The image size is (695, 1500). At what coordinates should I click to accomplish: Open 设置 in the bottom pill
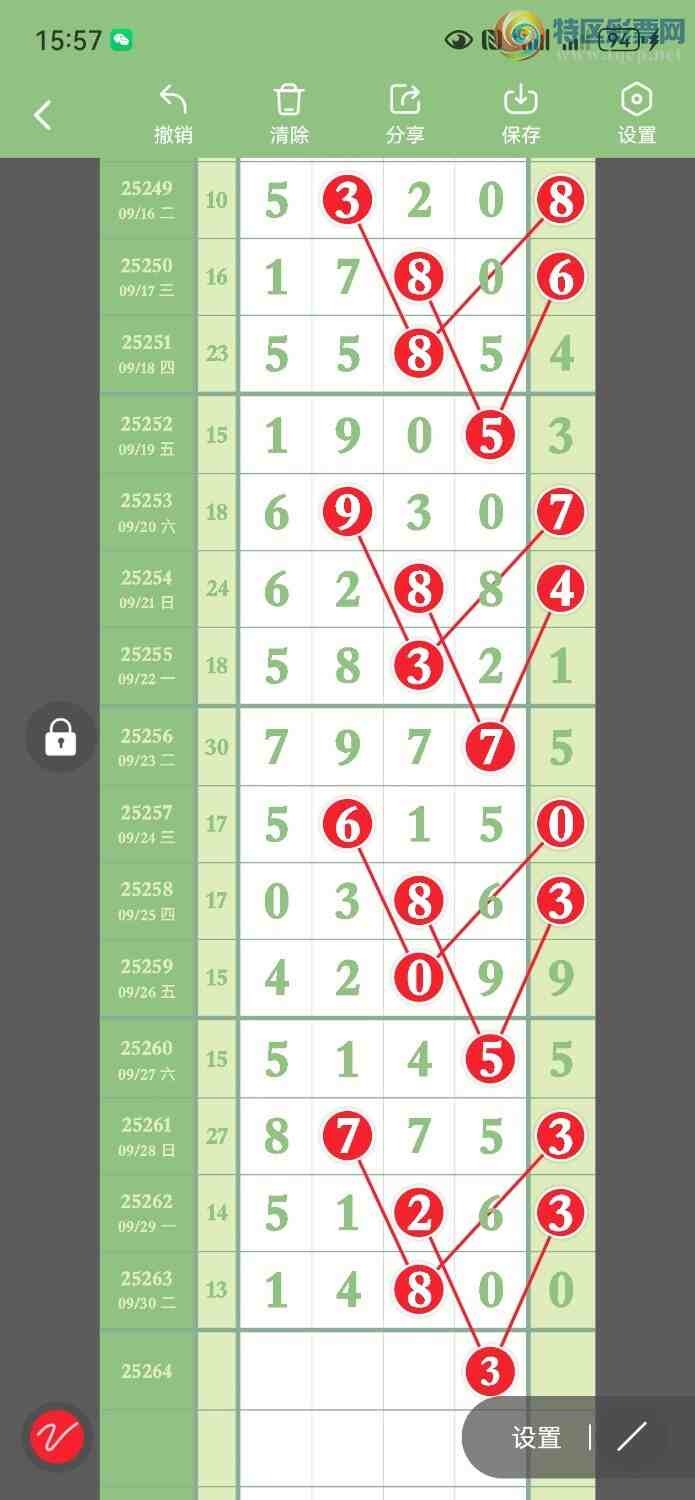(x=536, y=1438)
